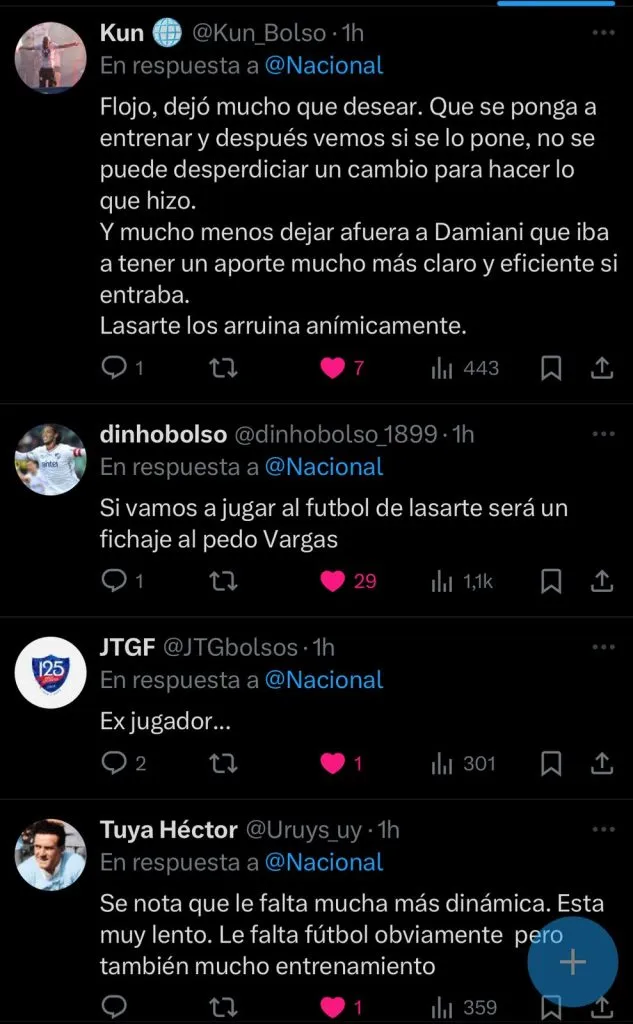Share JTGF's reply
The image size is (633, 1024).
click(601, 764)
